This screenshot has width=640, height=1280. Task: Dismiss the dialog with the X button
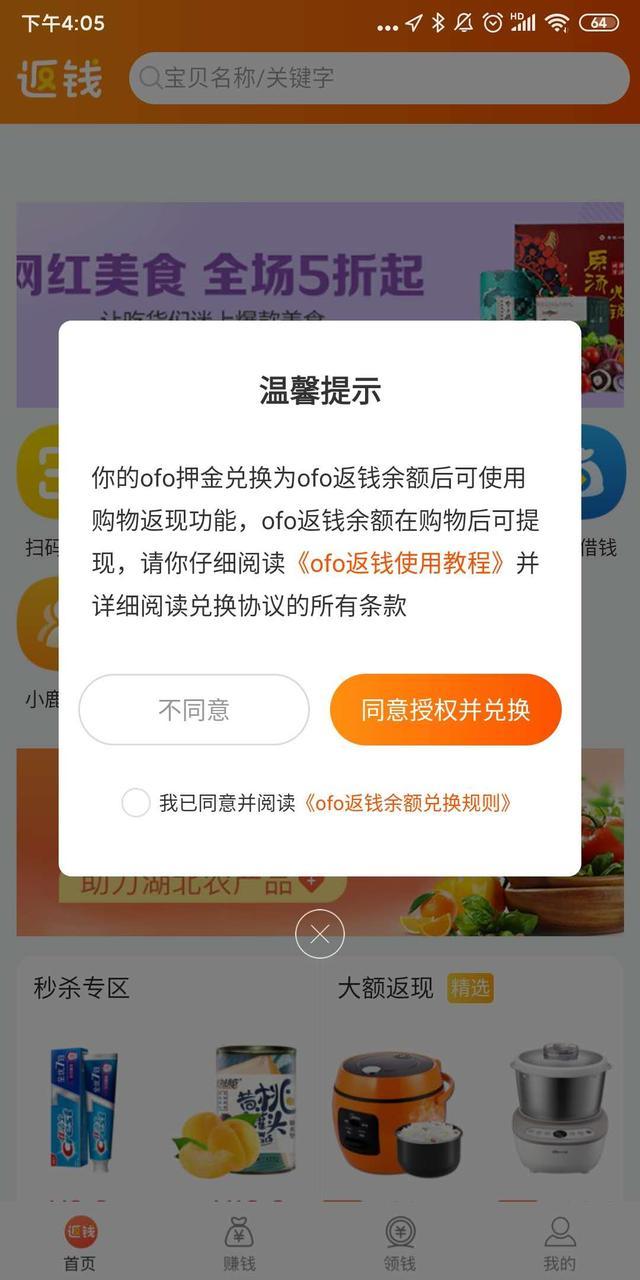tap(320, 934)
